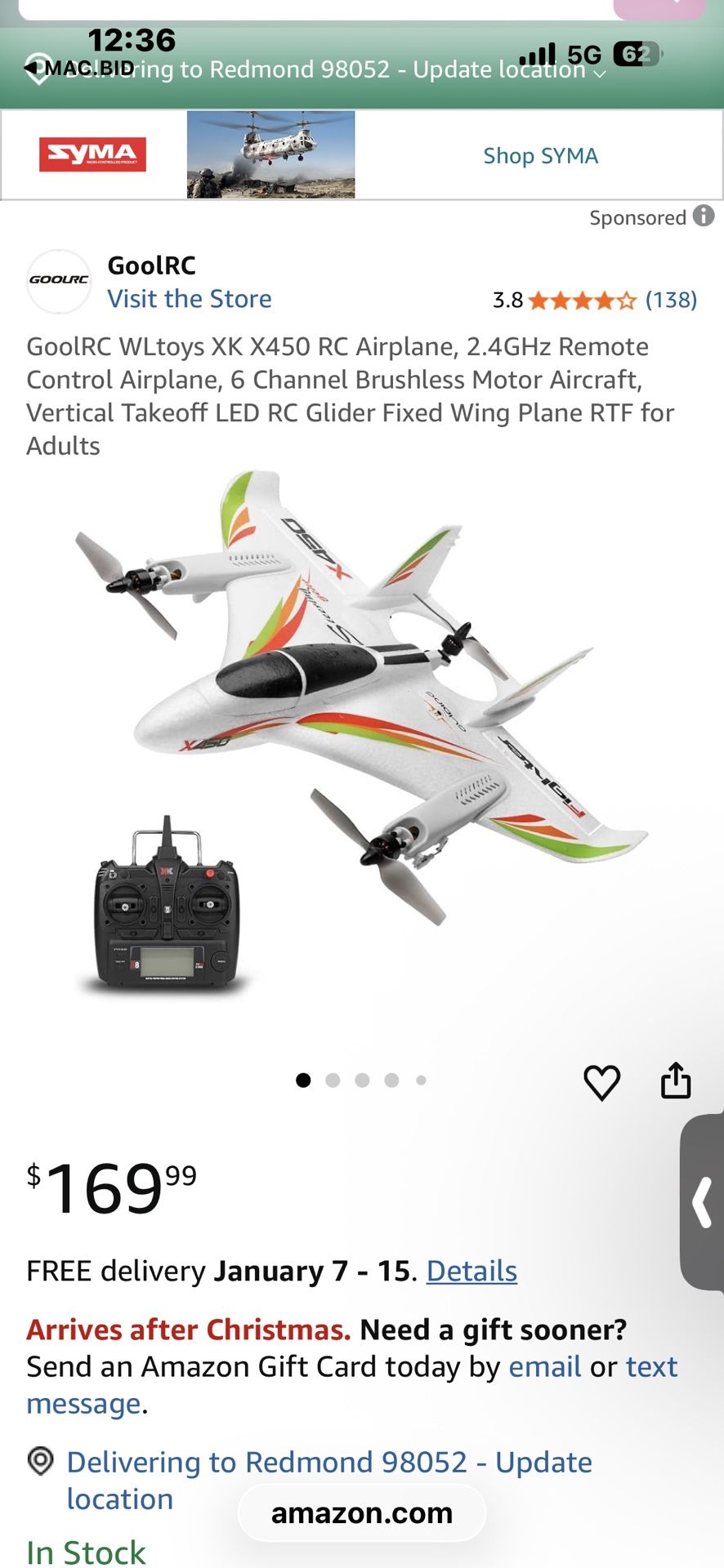Image resolution: width=724 pixels, height=1568 pixels.
Task: Jump to the second image dot
Action: click(333, 1080)
